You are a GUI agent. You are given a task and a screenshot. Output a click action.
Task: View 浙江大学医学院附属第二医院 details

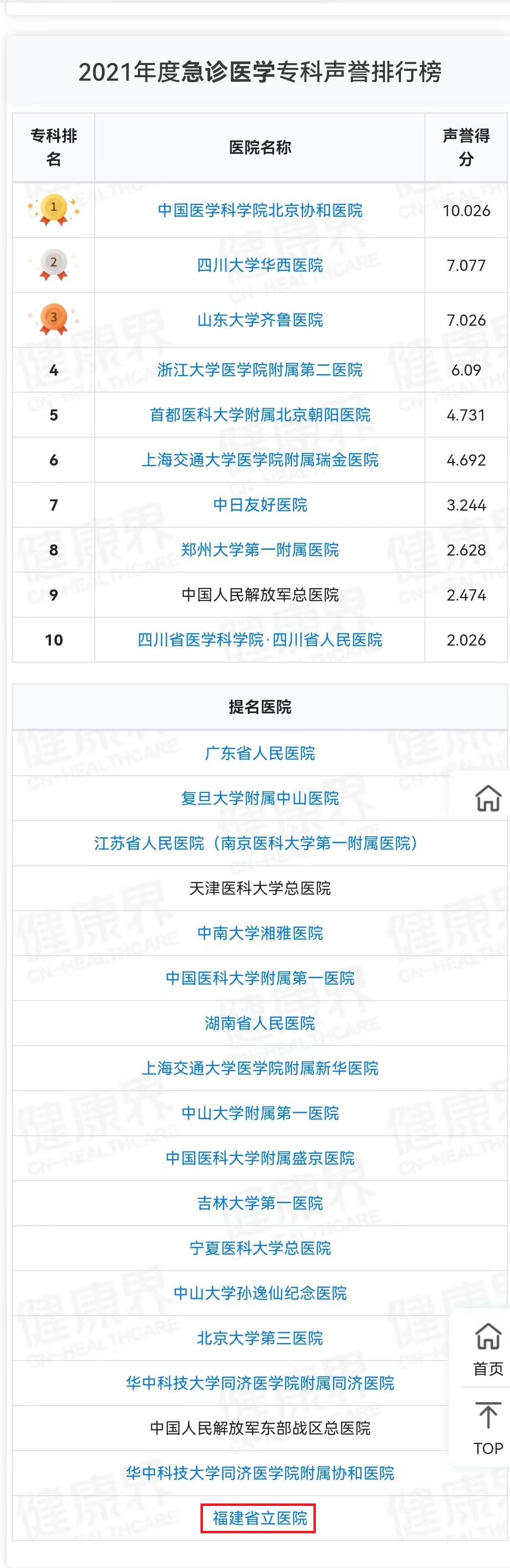click(x=260, y=370)
